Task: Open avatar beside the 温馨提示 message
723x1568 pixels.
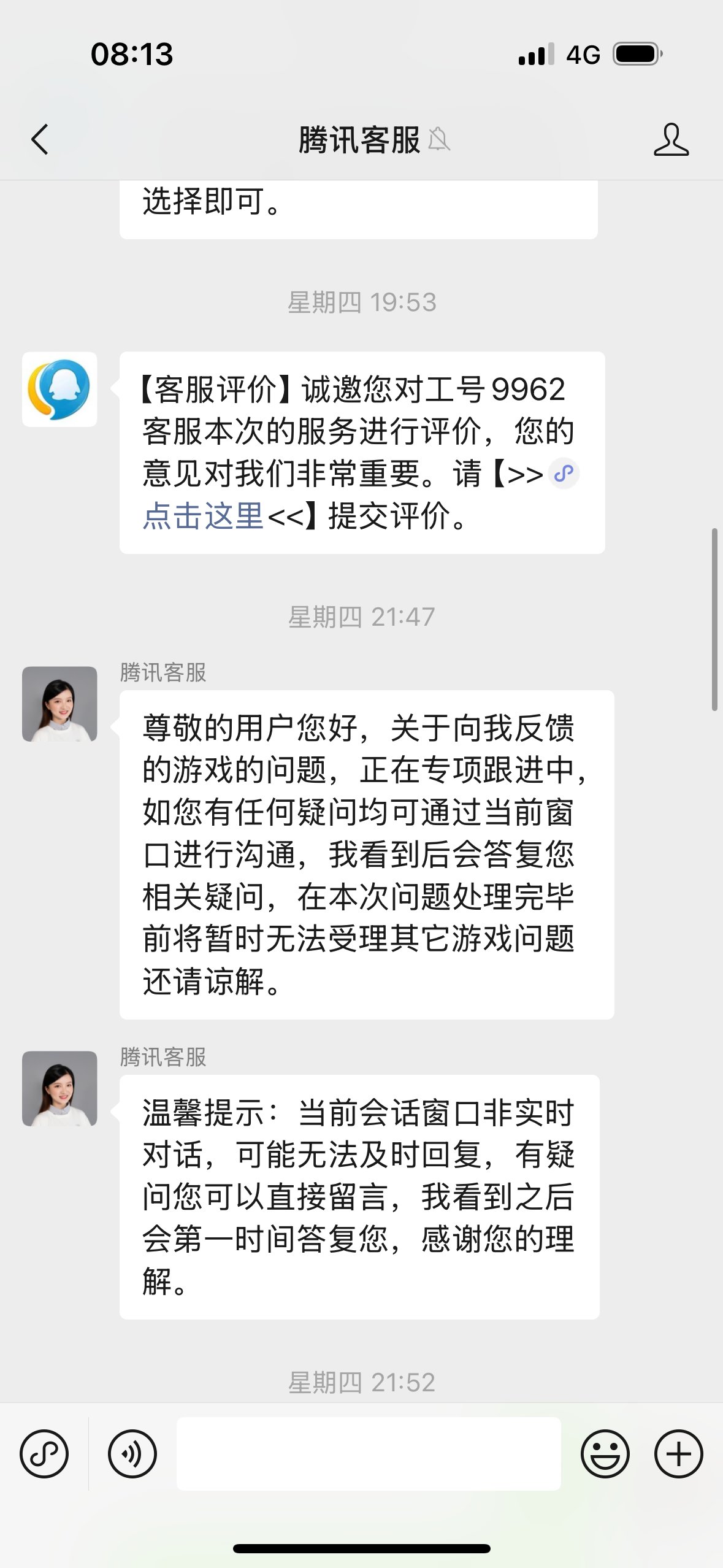Action: pyautogui.click(x=59, y=1088)
